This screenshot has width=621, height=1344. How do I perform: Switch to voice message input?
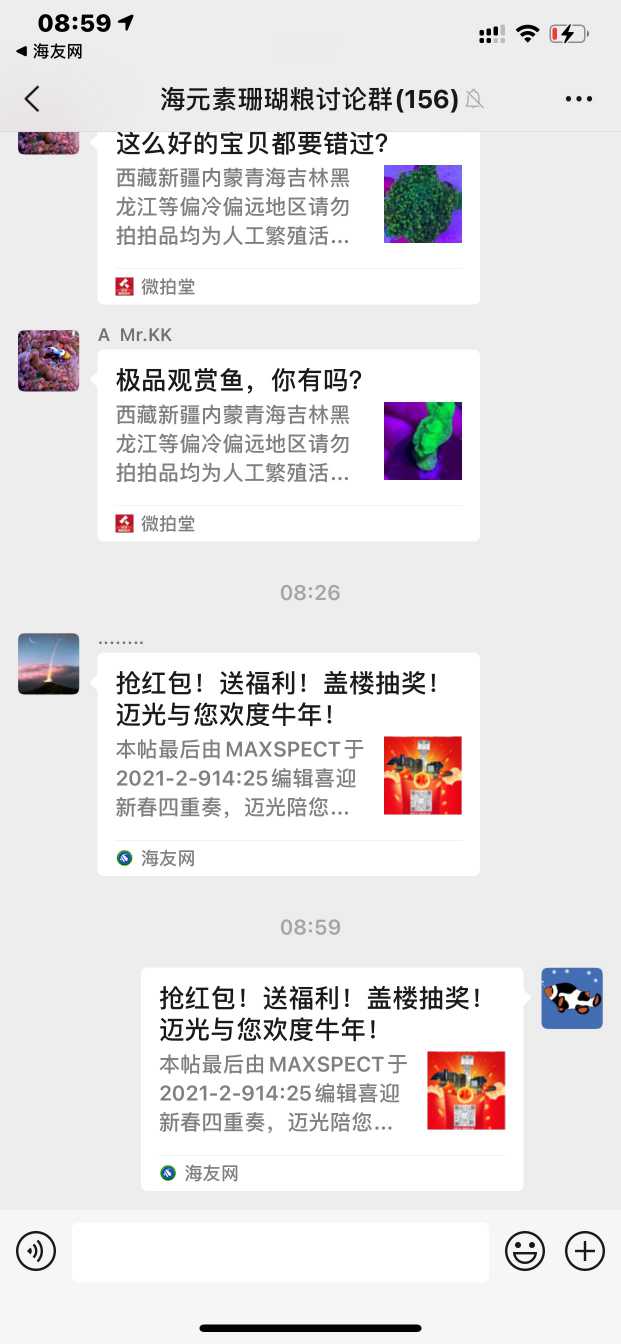click(x=36, y=1251)
